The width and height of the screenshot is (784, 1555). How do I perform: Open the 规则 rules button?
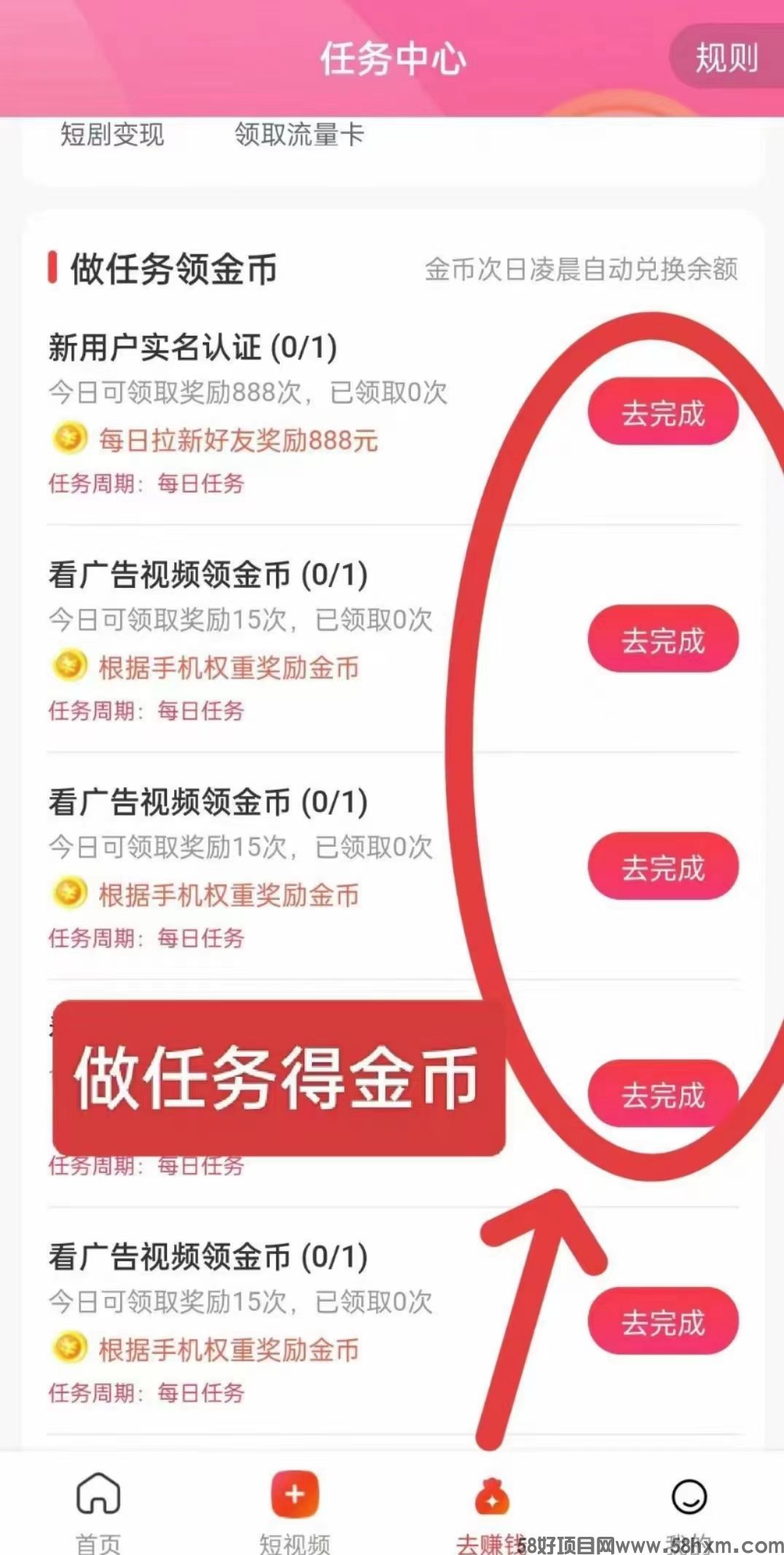pos(726,57)
